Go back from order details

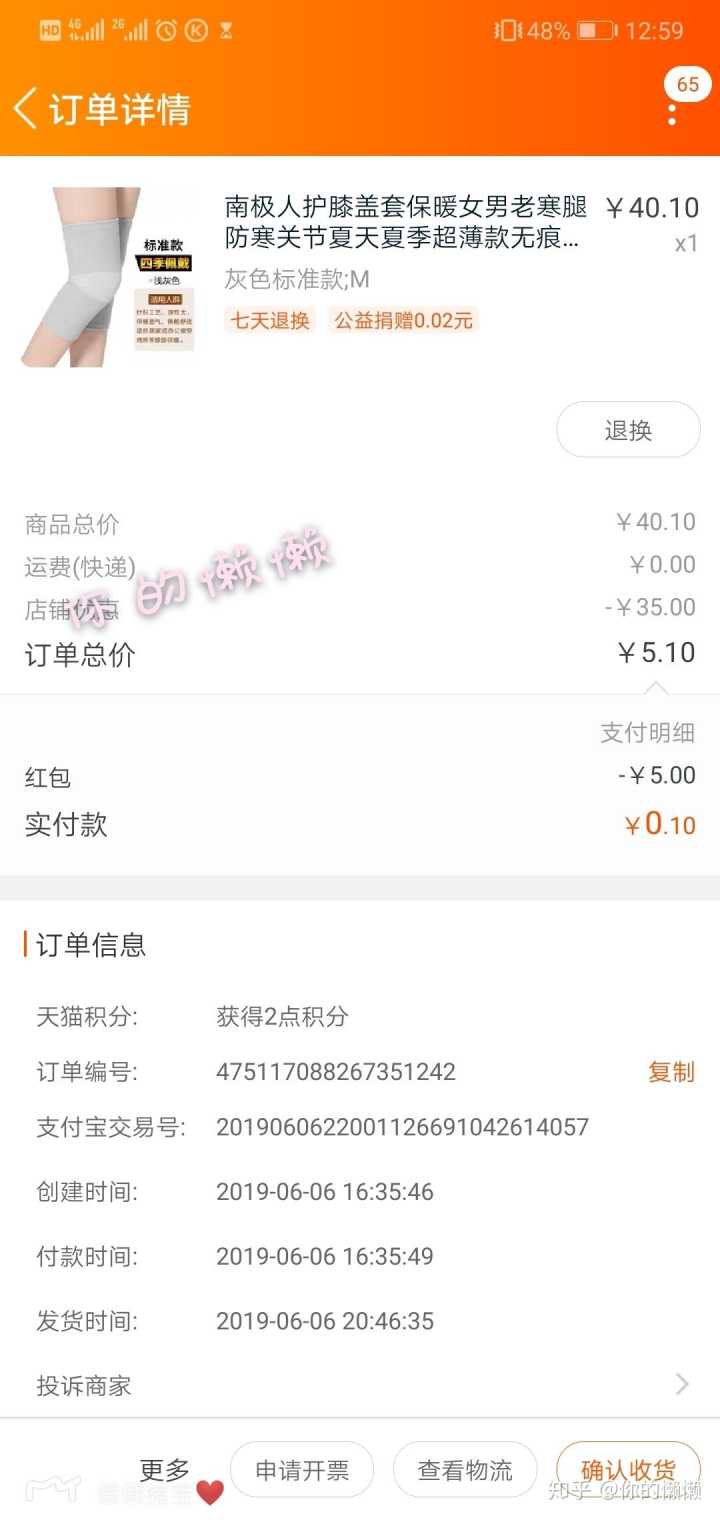pyautogui.click(x=26, y=108)
